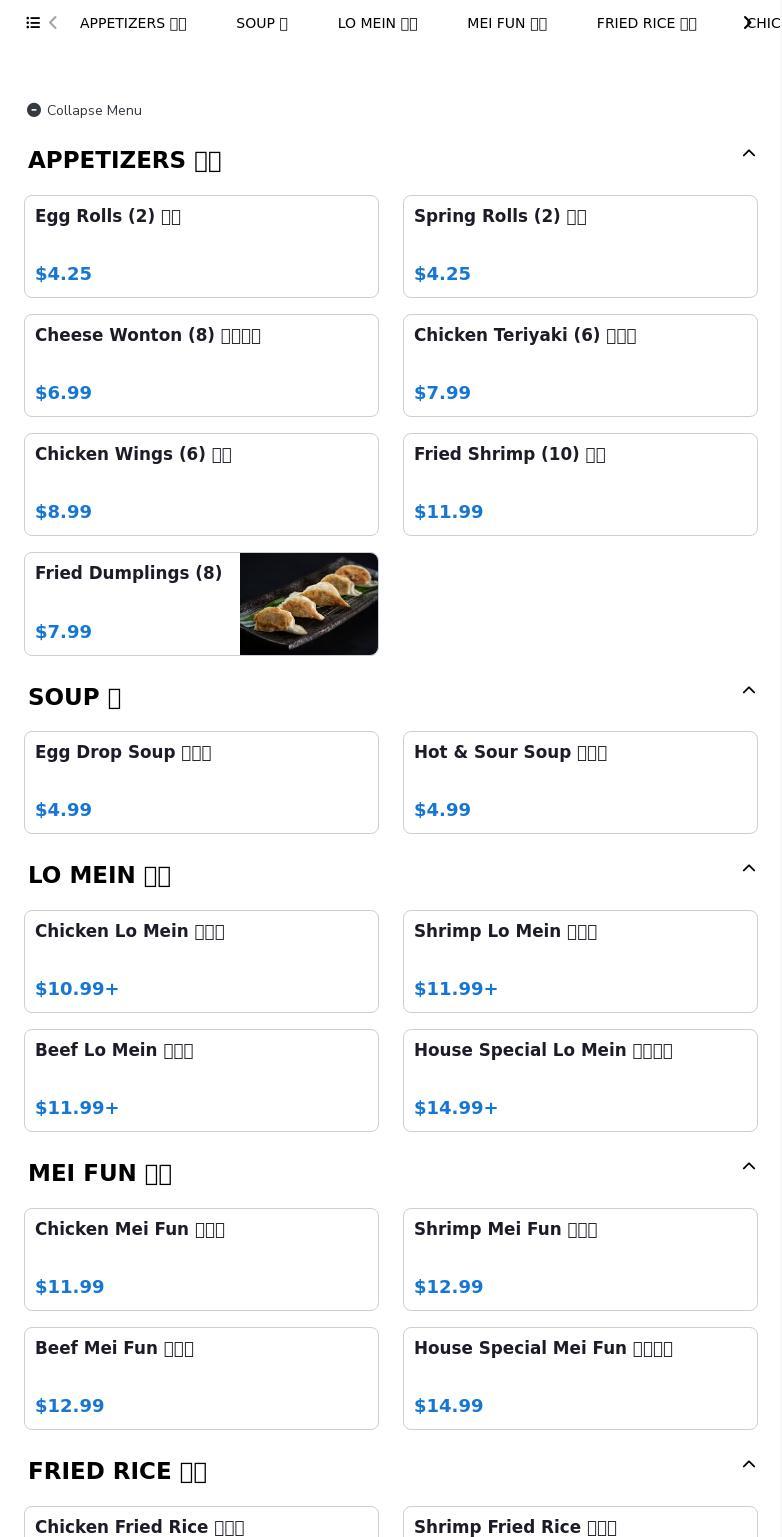
Task: Click the Collapse Menu button
Action: [85, 110]
